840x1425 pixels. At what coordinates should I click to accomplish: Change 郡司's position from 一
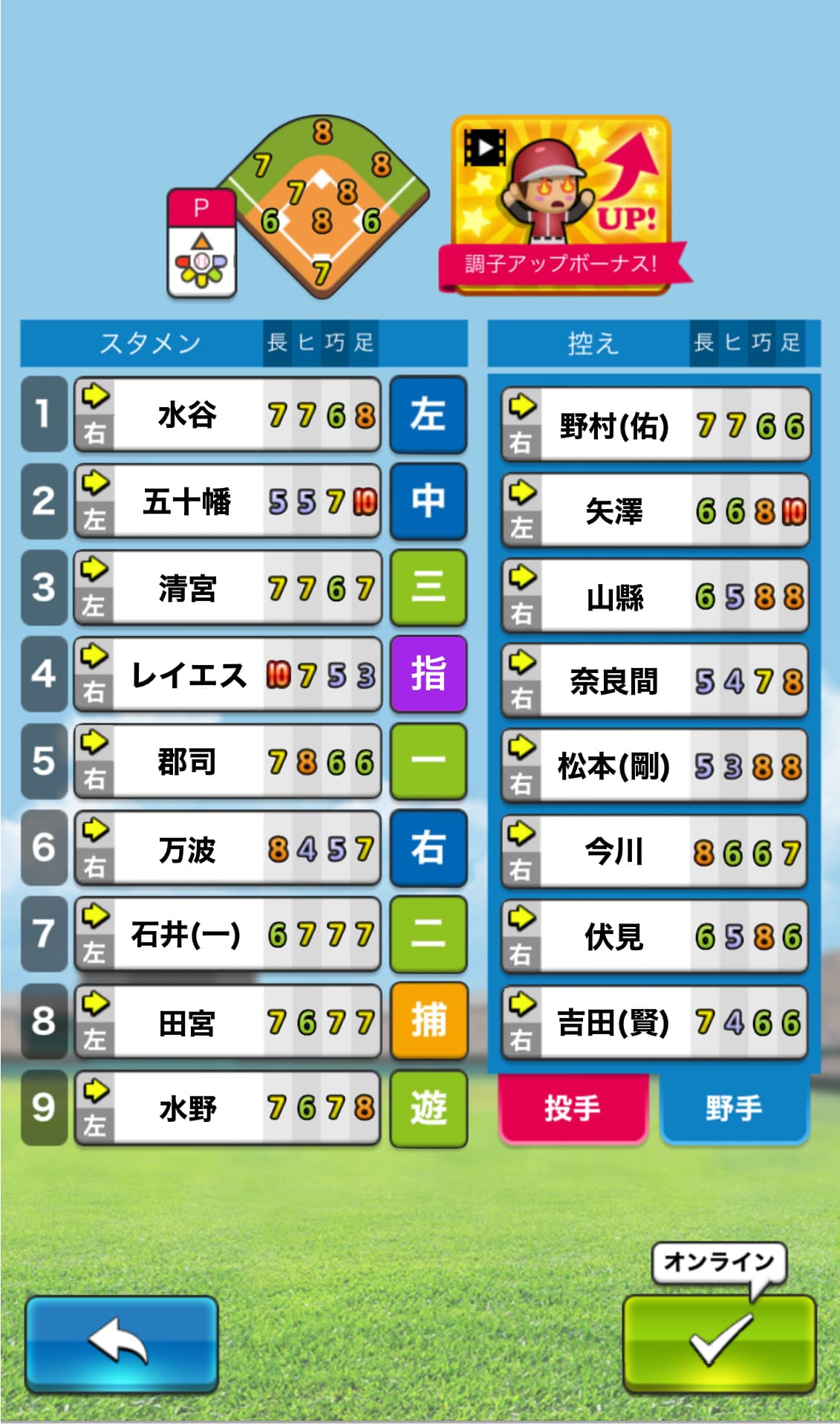pyautogui.click(x=429, y=761)
